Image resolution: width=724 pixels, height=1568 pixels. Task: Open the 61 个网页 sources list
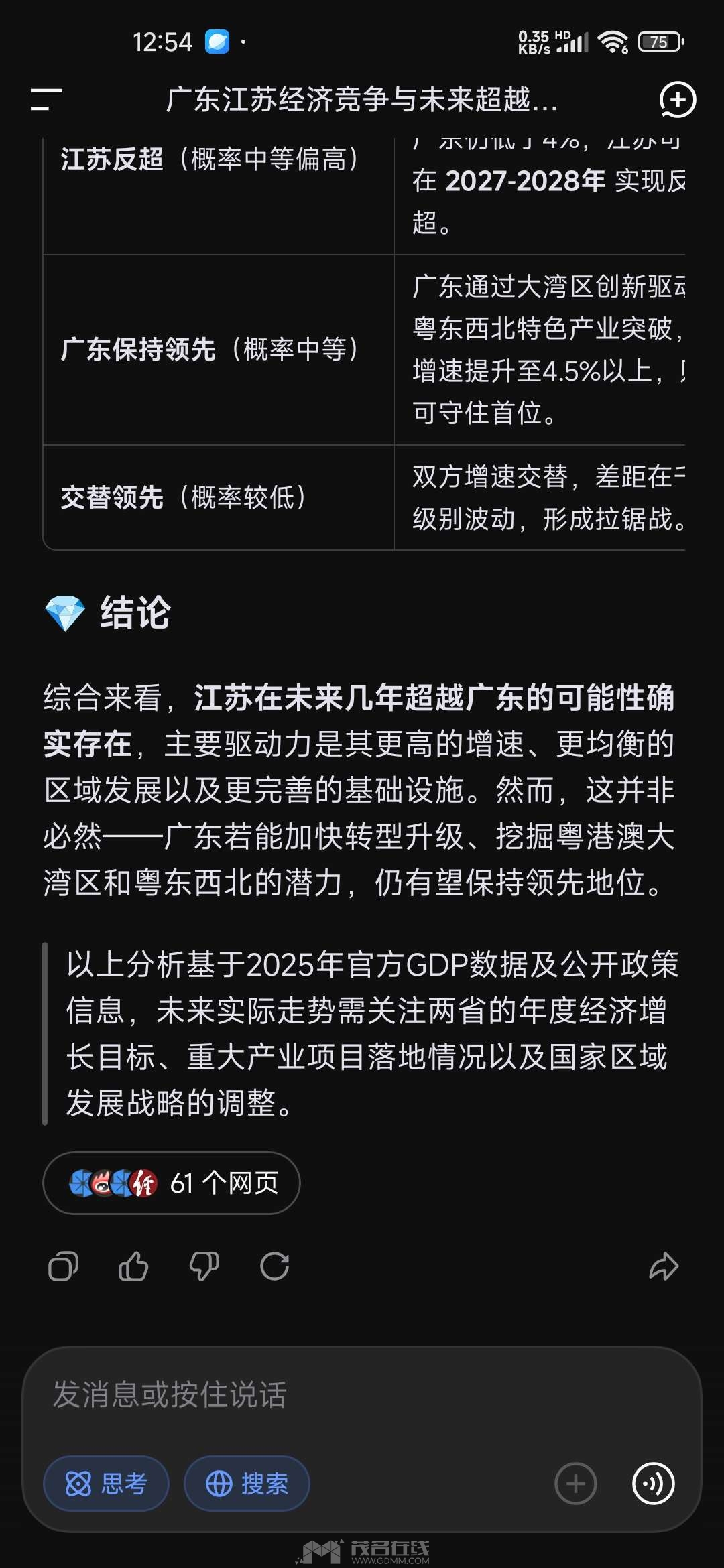point(172,1183)
